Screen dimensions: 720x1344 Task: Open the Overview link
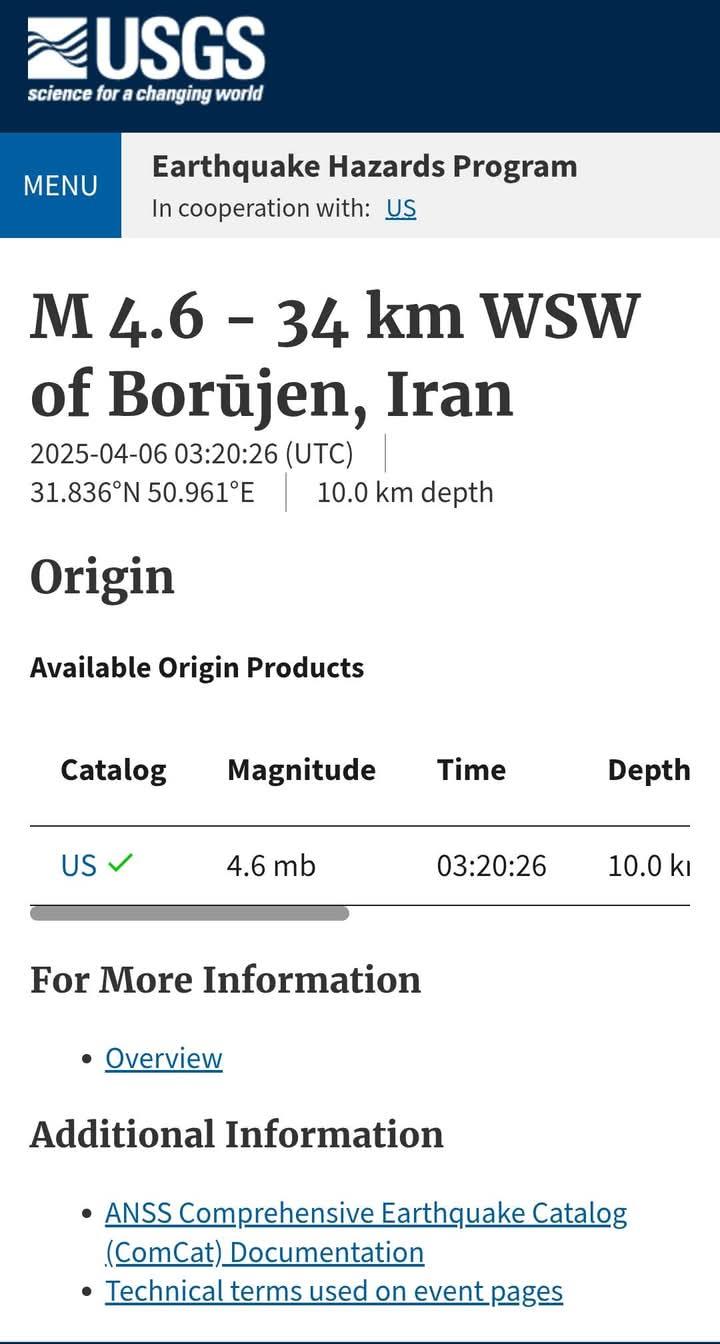(x=164, y=1058)
